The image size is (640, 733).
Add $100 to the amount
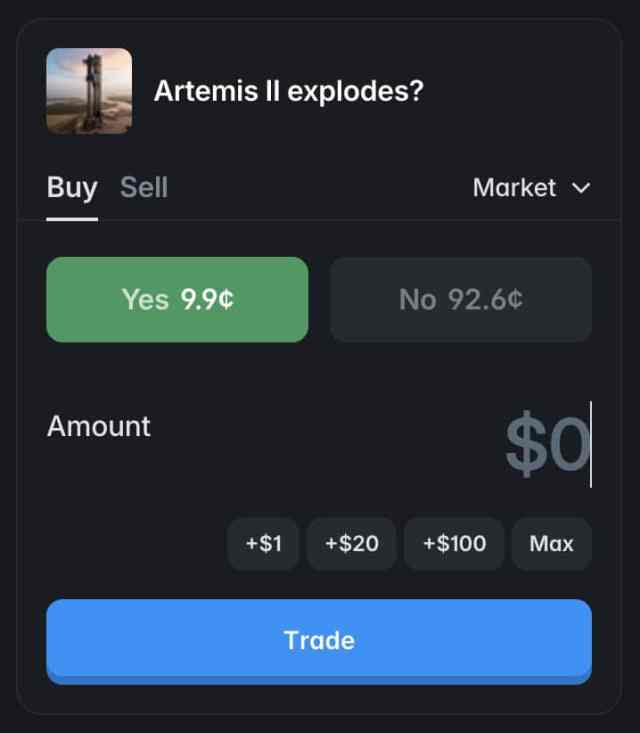pos(454,543)
